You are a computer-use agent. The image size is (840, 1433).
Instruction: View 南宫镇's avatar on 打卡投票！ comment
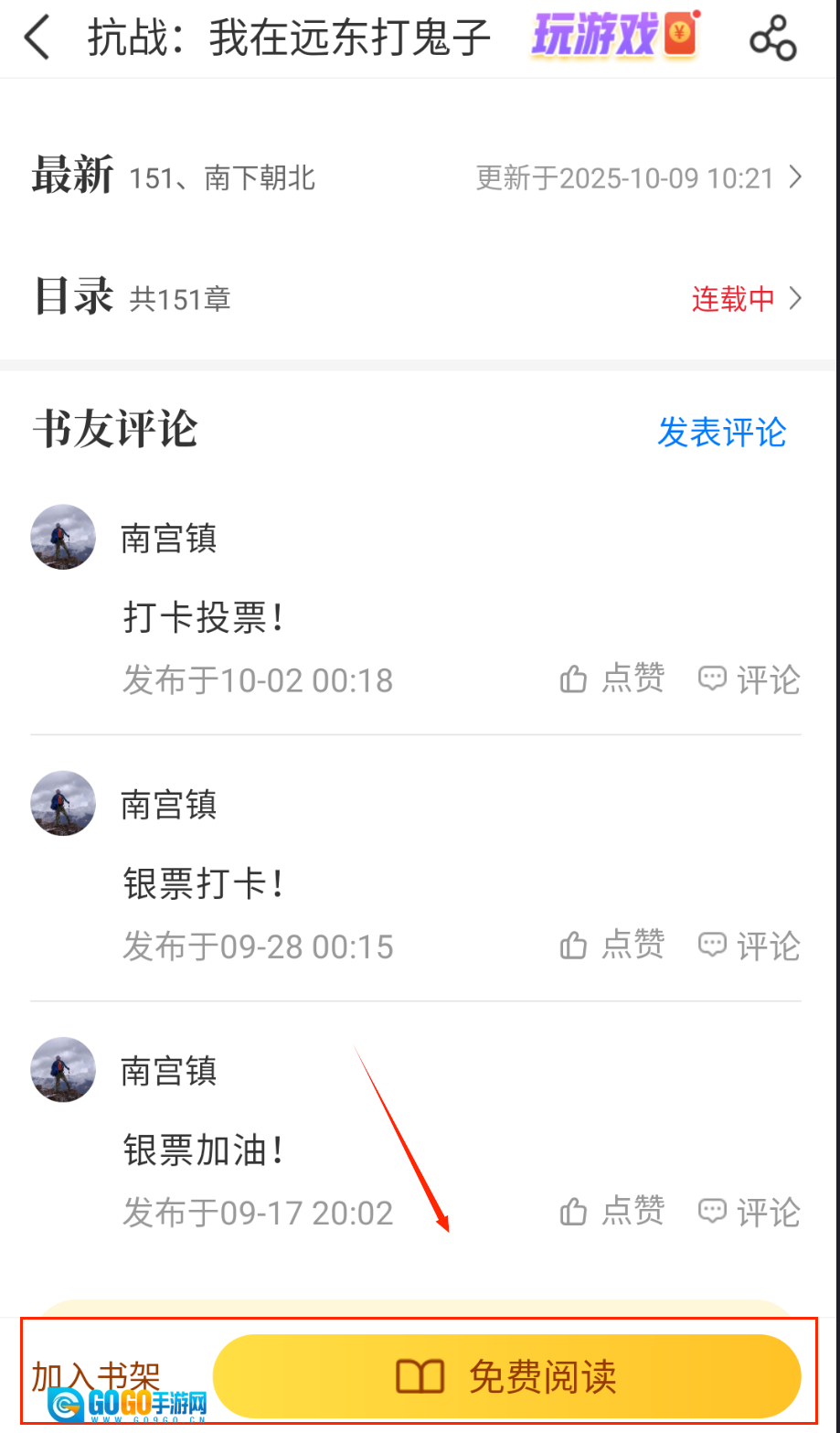(x=63, y=537)
